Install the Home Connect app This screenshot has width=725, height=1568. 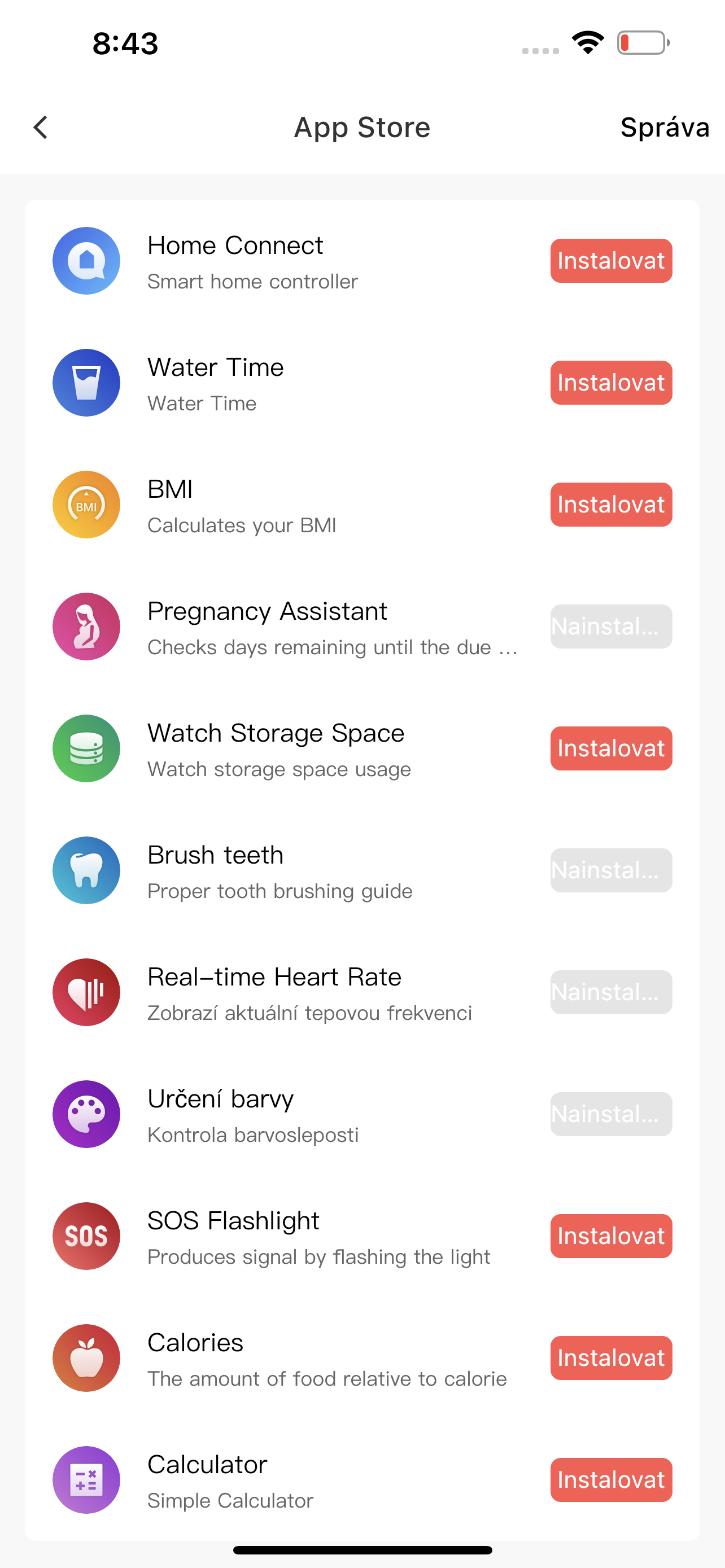pos(610,261)
